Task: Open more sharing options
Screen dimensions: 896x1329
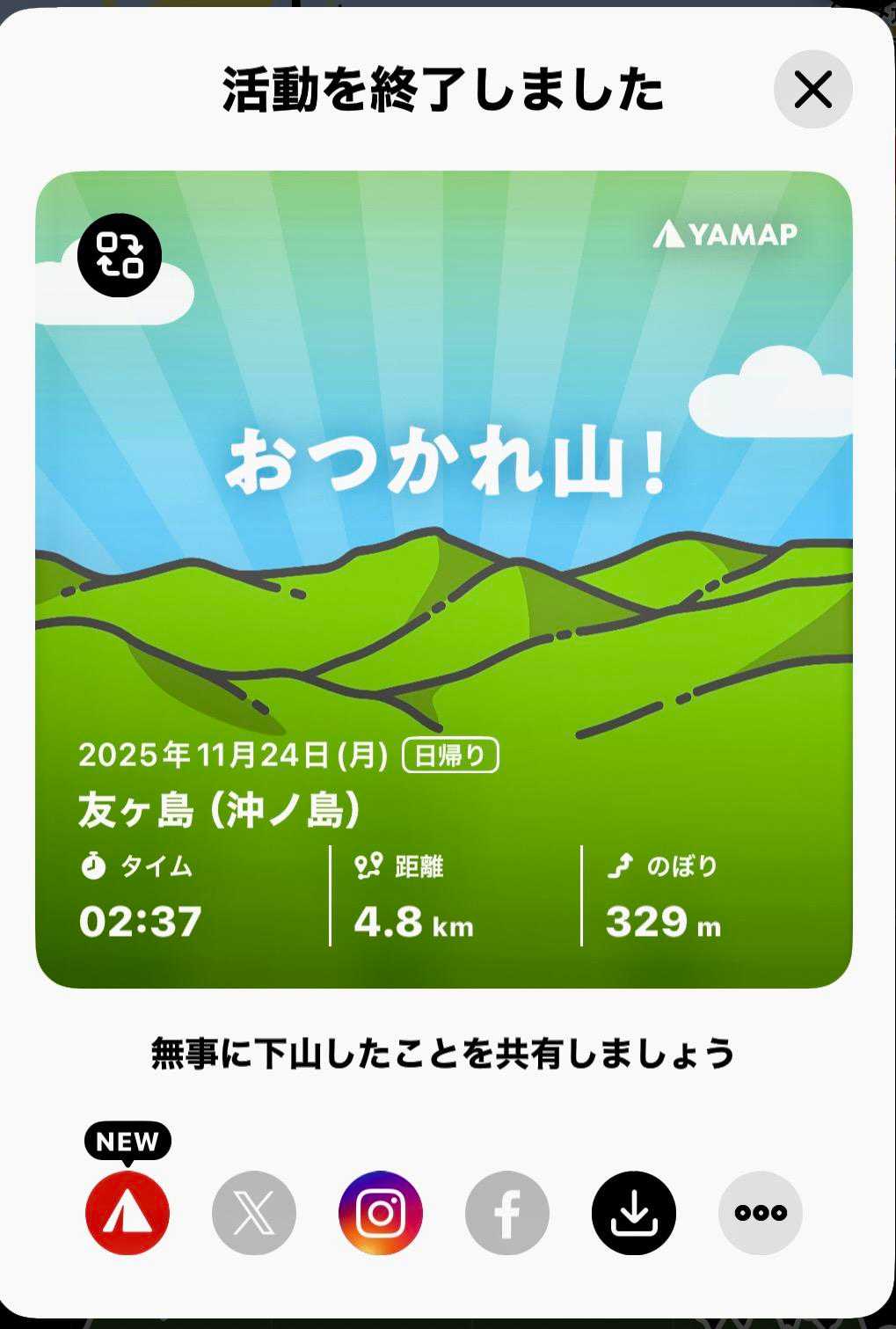Action: [x=761, y=1213]
